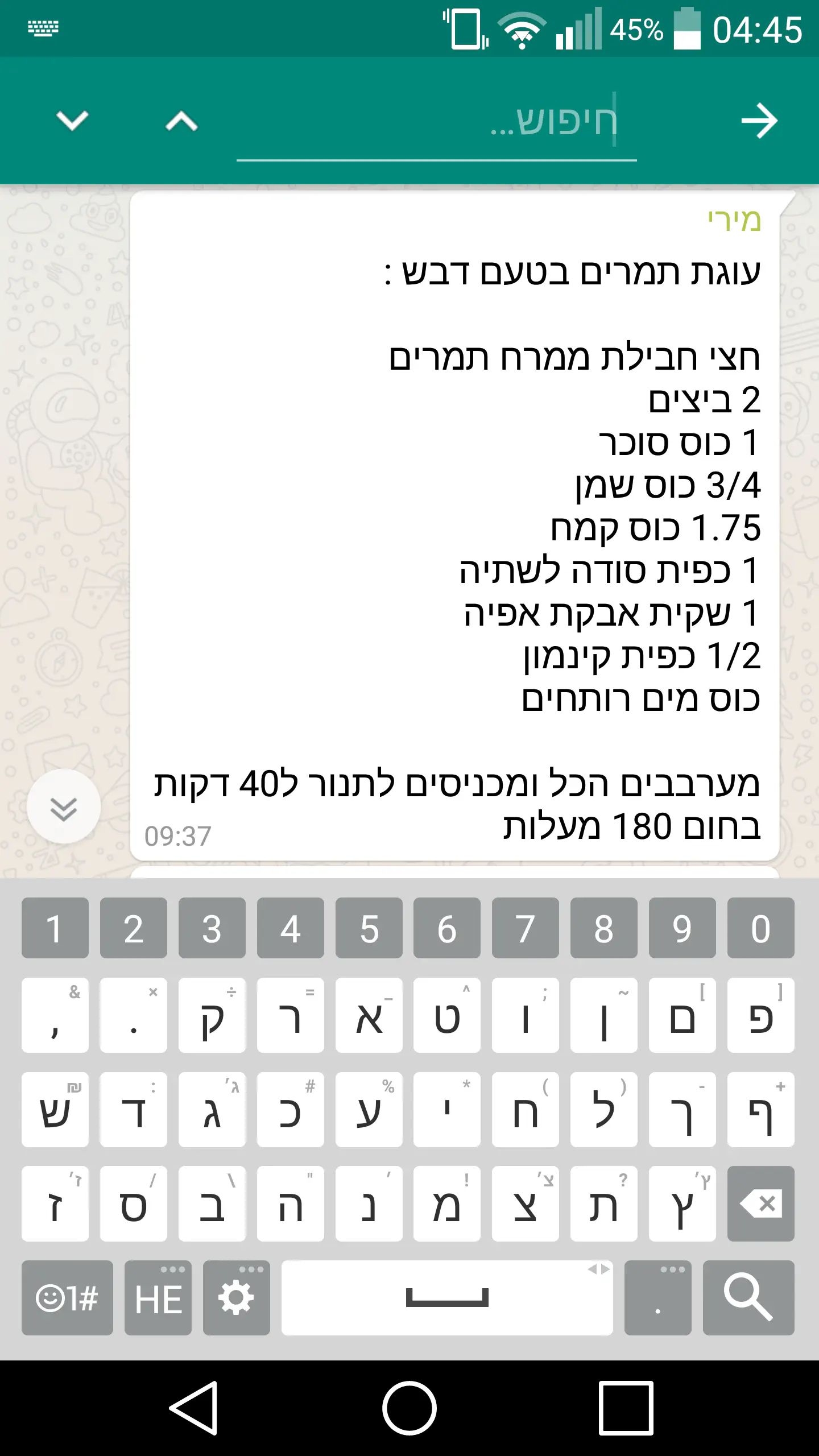Type the number 5 key
819x1456 pixels.
click(x=369, y=928)
